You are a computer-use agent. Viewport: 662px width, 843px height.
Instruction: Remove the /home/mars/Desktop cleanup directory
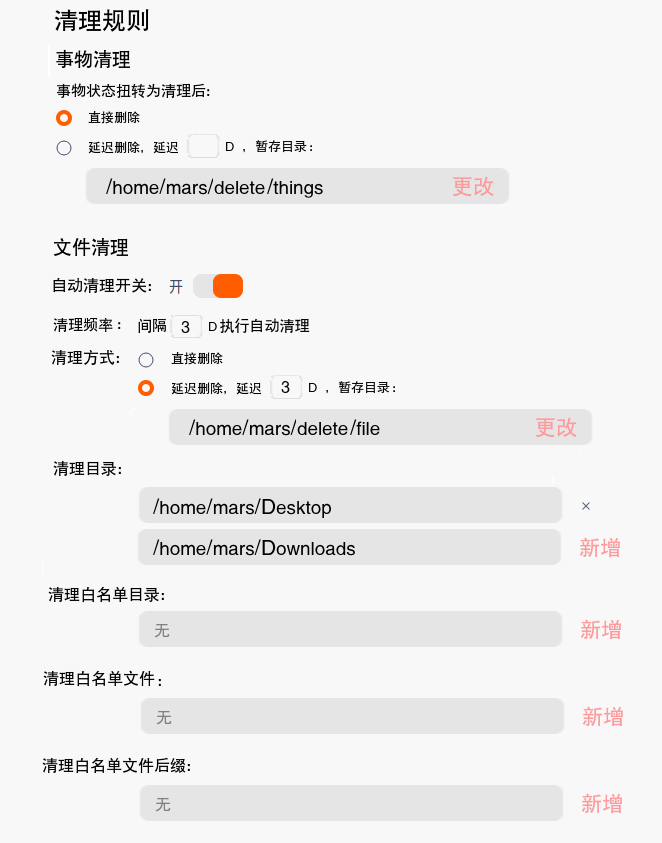586,506
